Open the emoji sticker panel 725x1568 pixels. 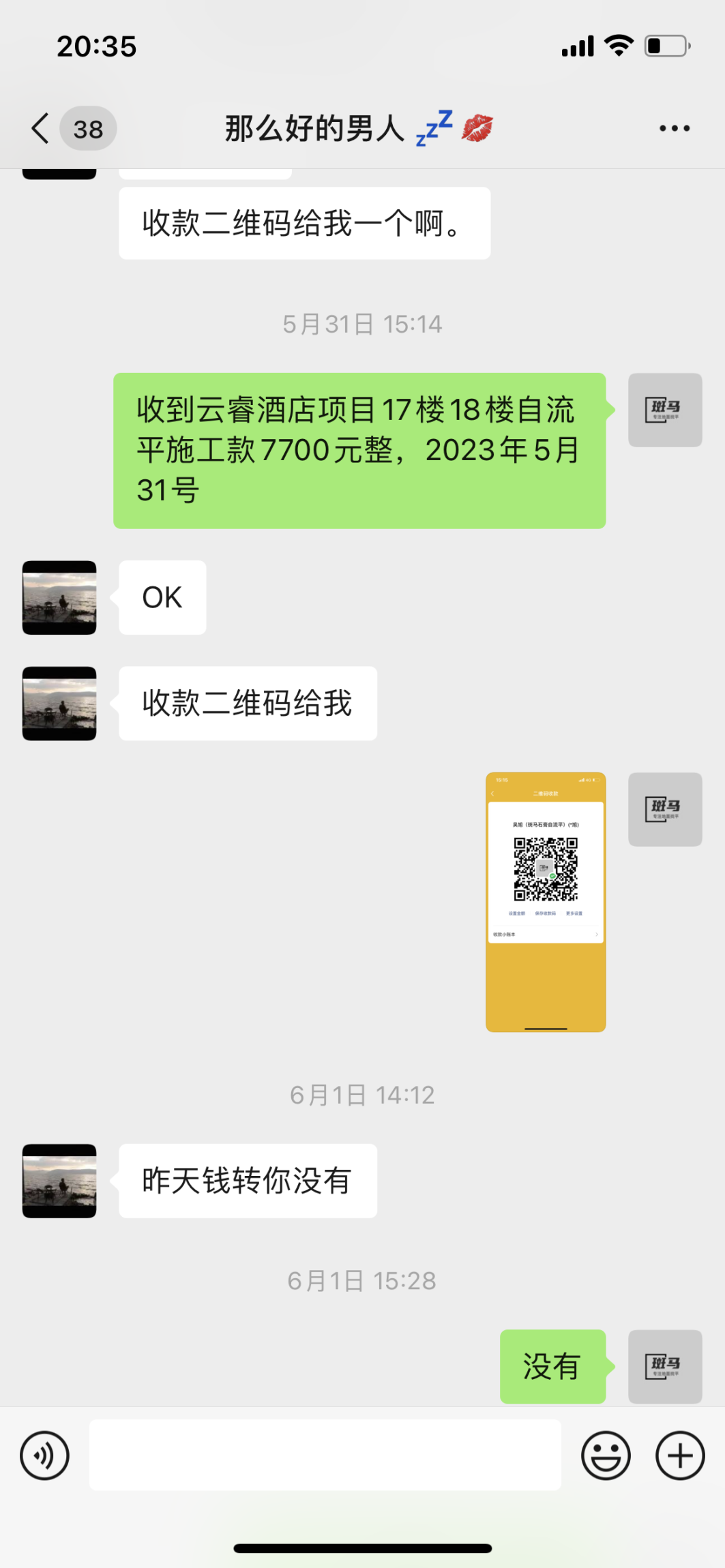pyautogui.click(x=605, y=1456)
